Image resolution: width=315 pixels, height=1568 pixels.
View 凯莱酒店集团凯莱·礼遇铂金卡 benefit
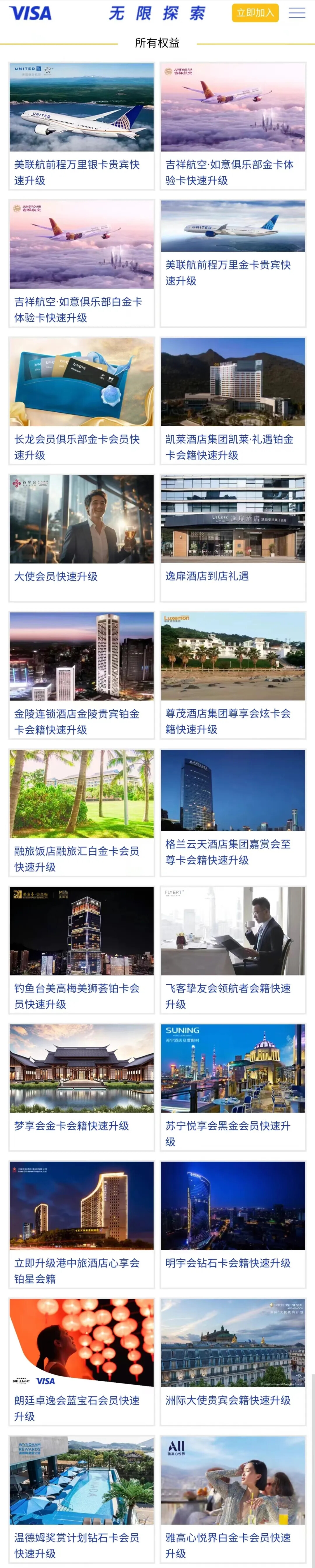(233, 400)
